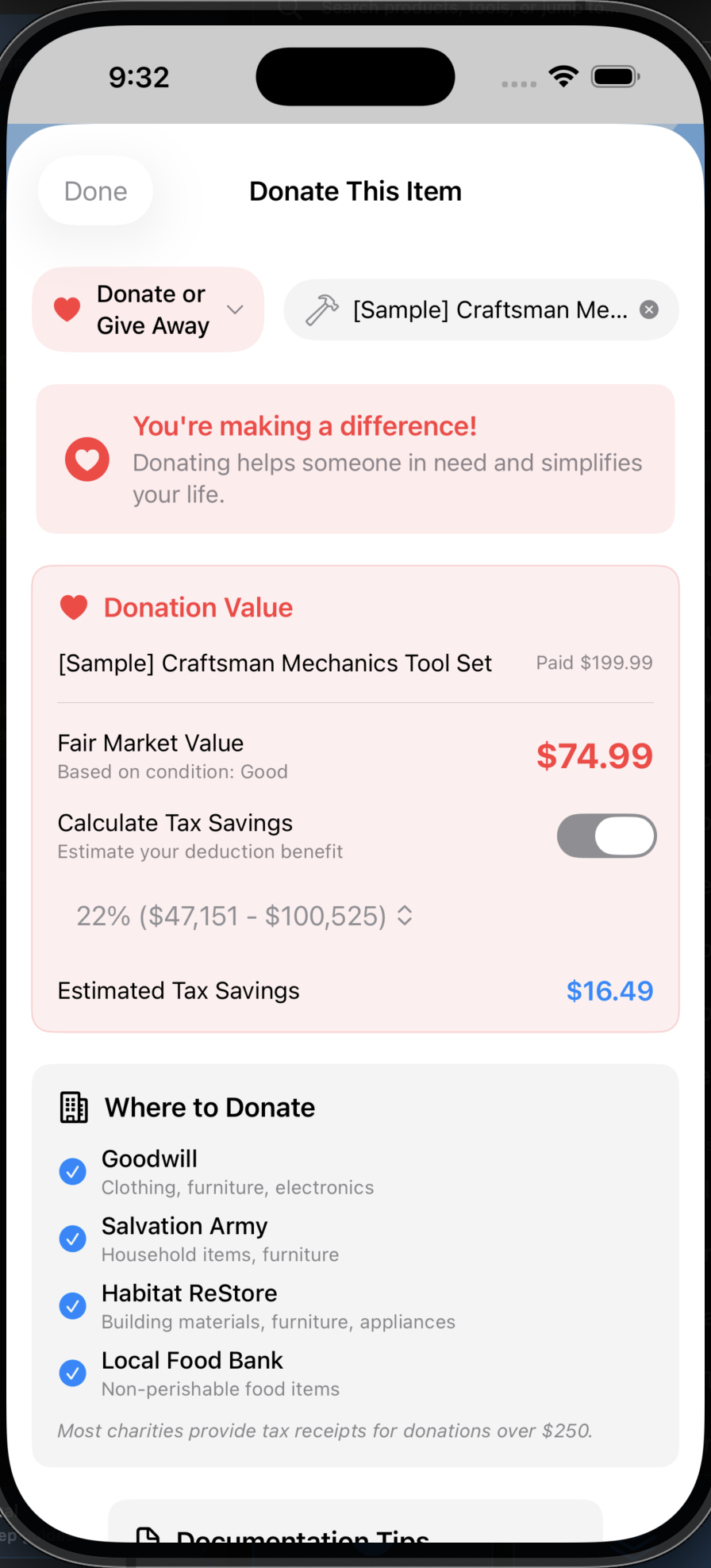The height and width of the screenshot is (1568, 711).
Task: Open the Donate or Give Away dropdown
Action: tap(148, 309)
